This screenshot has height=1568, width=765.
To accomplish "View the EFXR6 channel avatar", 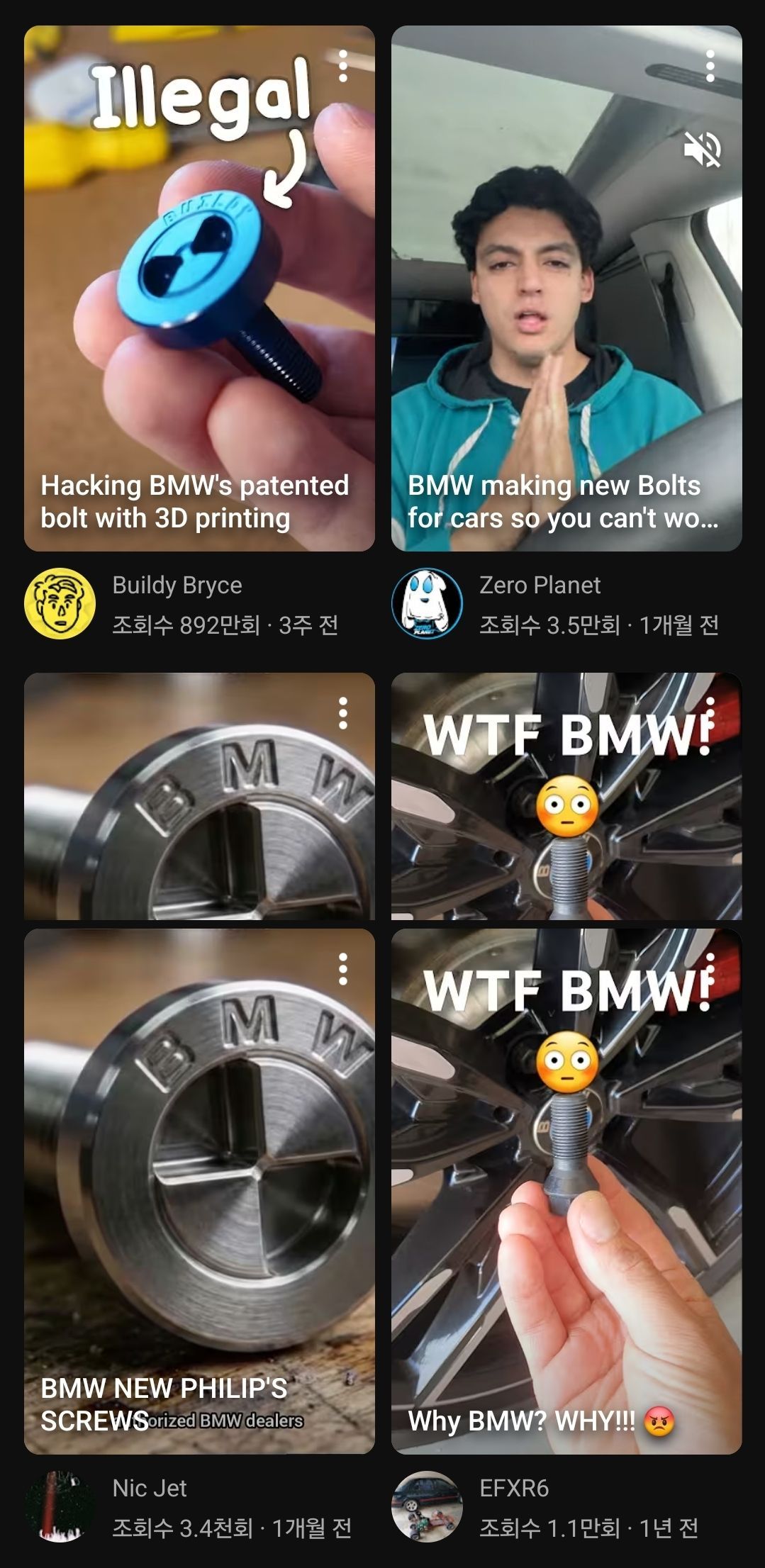I will [x=427, y=1507].
